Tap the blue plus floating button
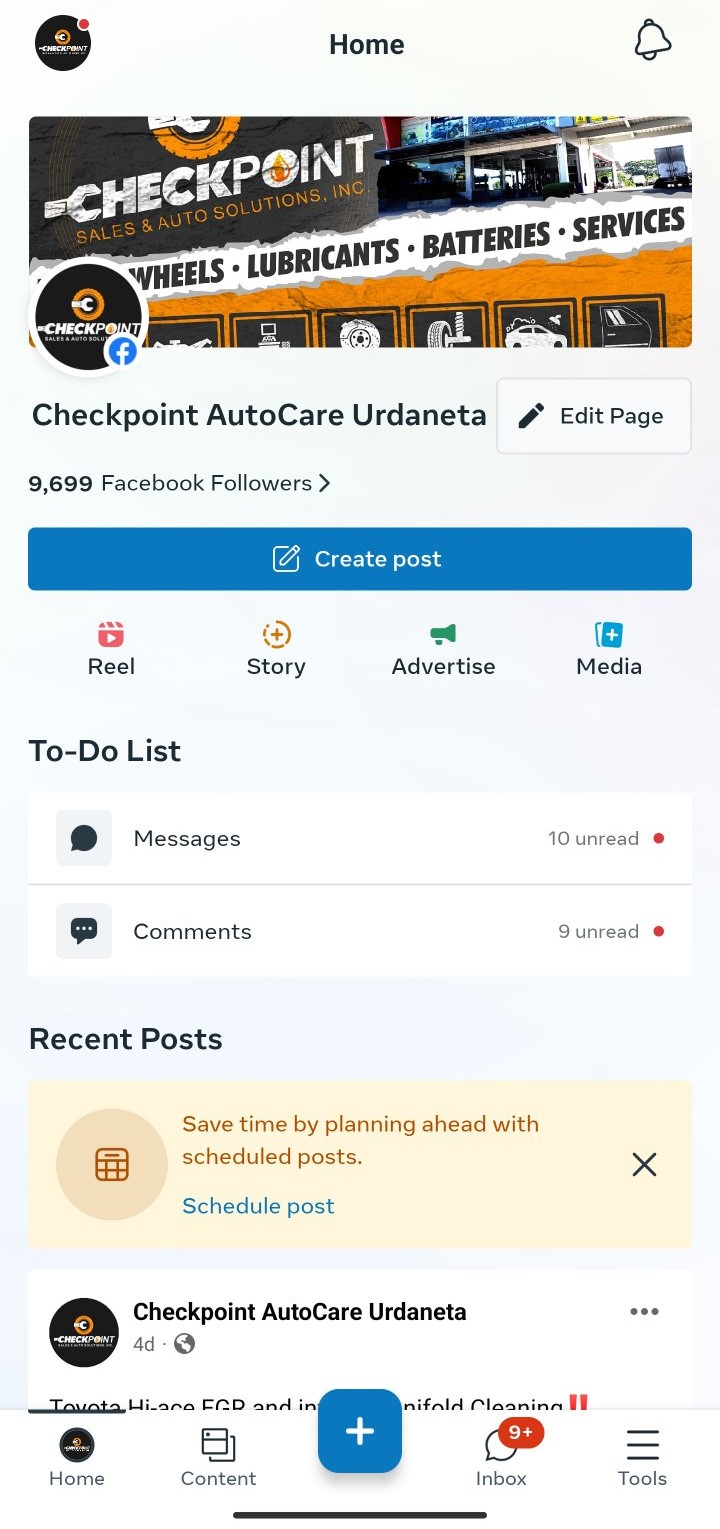The height and width of the screenshot is (1529, 720). click(360, 1431)
